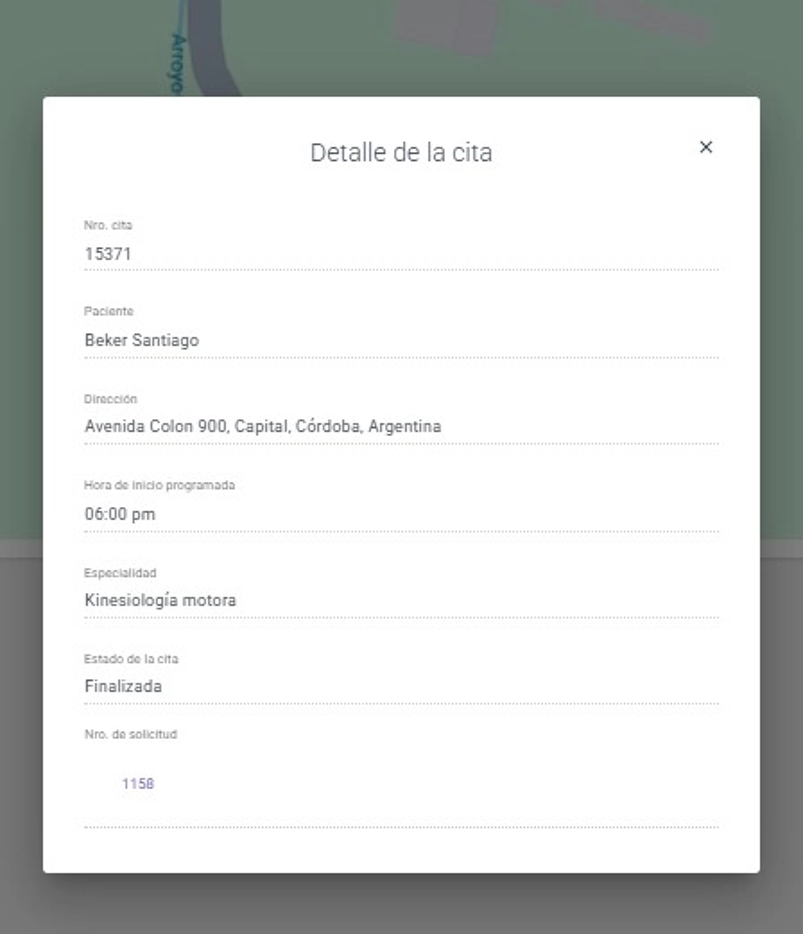Open request number 1158 link

click(x=138, y=784)
